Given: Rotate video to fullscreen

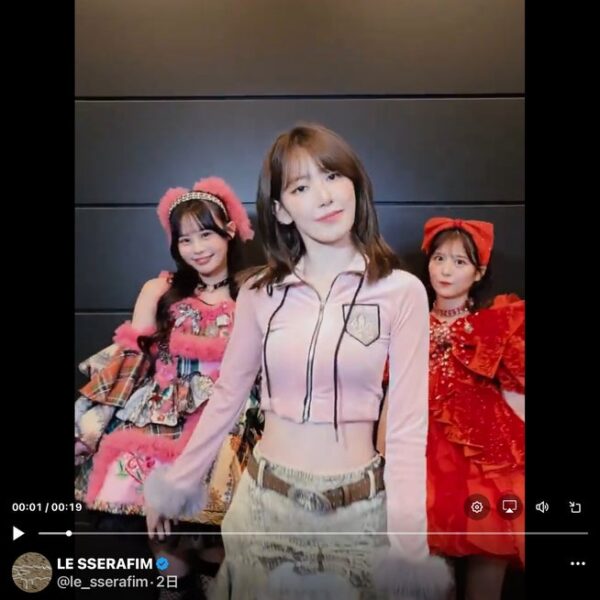Looking at the screenshot, I should click(x=575, y=507).
